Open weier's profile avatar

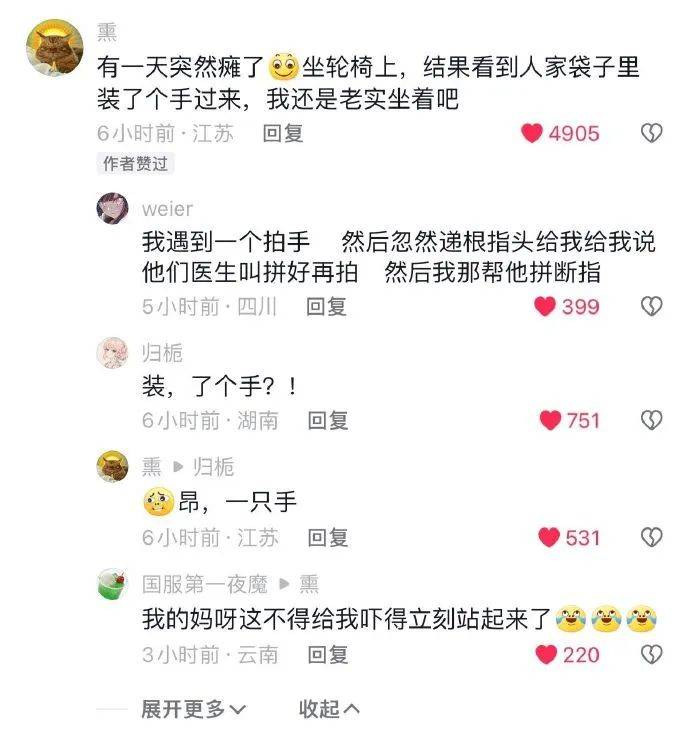[x=113, y=209]
